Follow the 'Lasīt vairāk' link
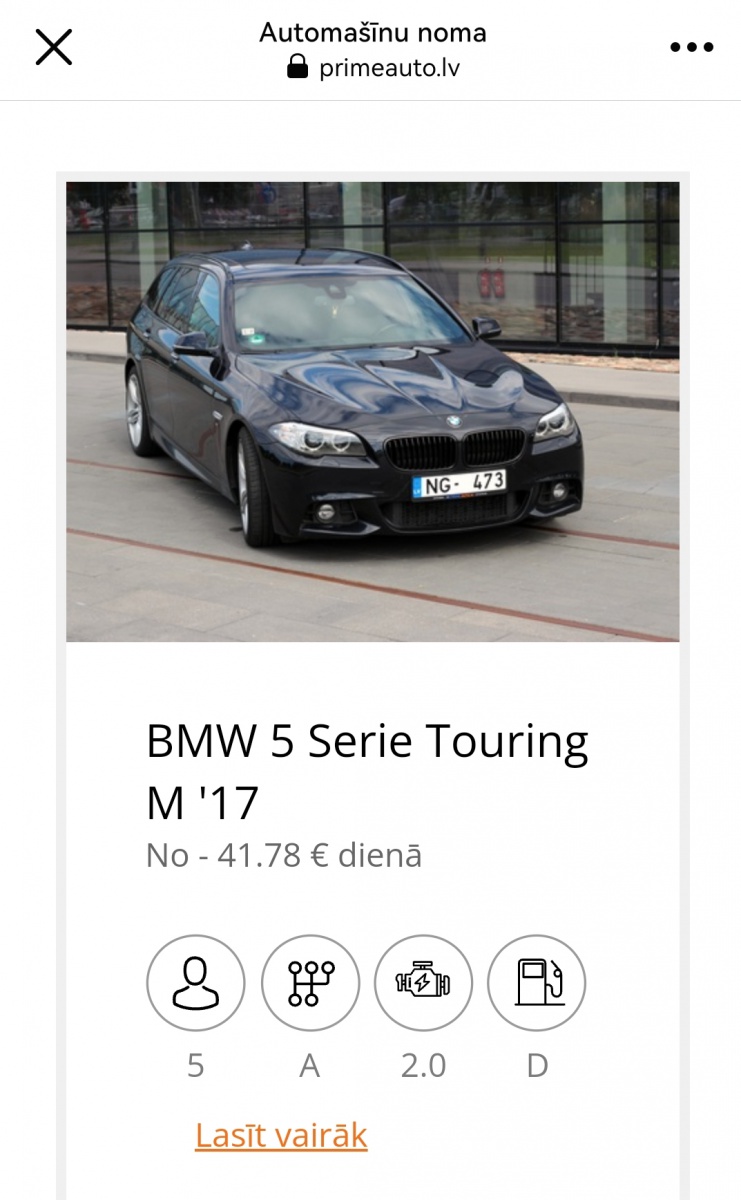This screenshot has height=1200, width=741. click(x=281, y=1136)
